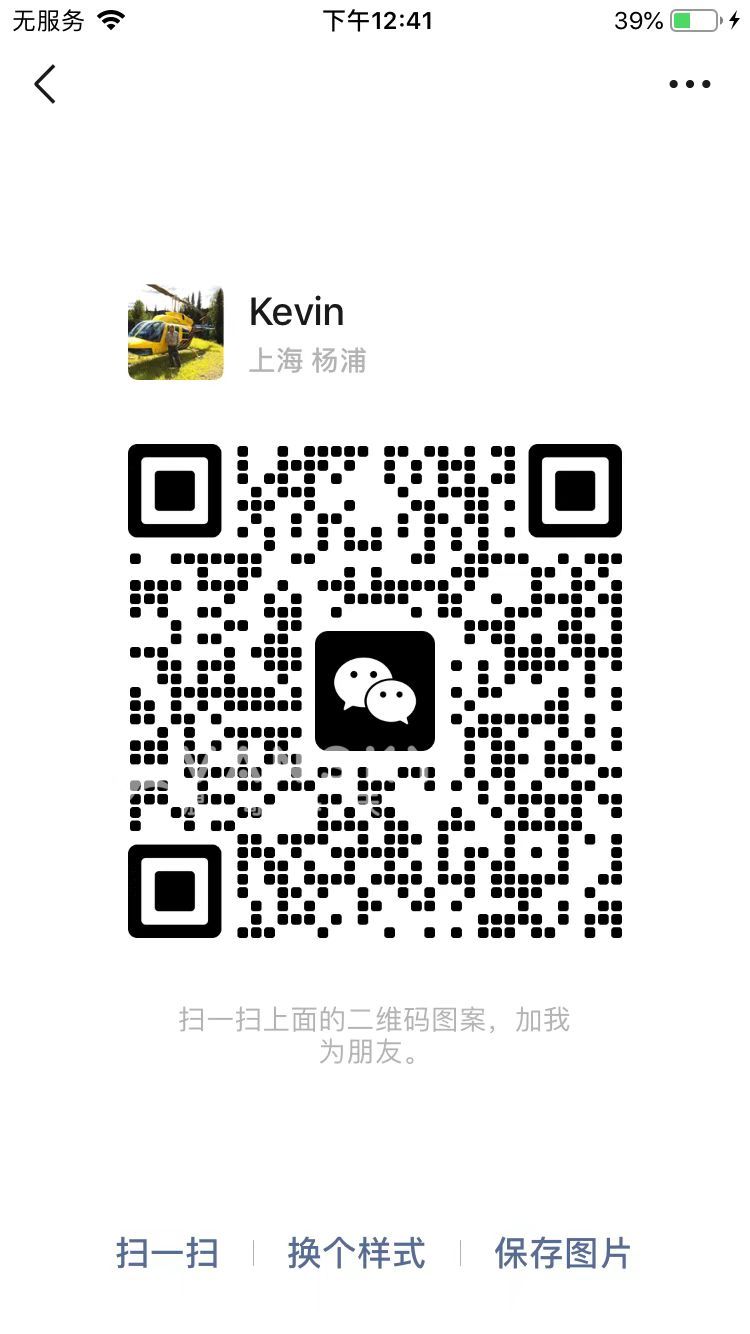
Task: Tap 保存图片 to save the image
Action: click(562, 1253)
